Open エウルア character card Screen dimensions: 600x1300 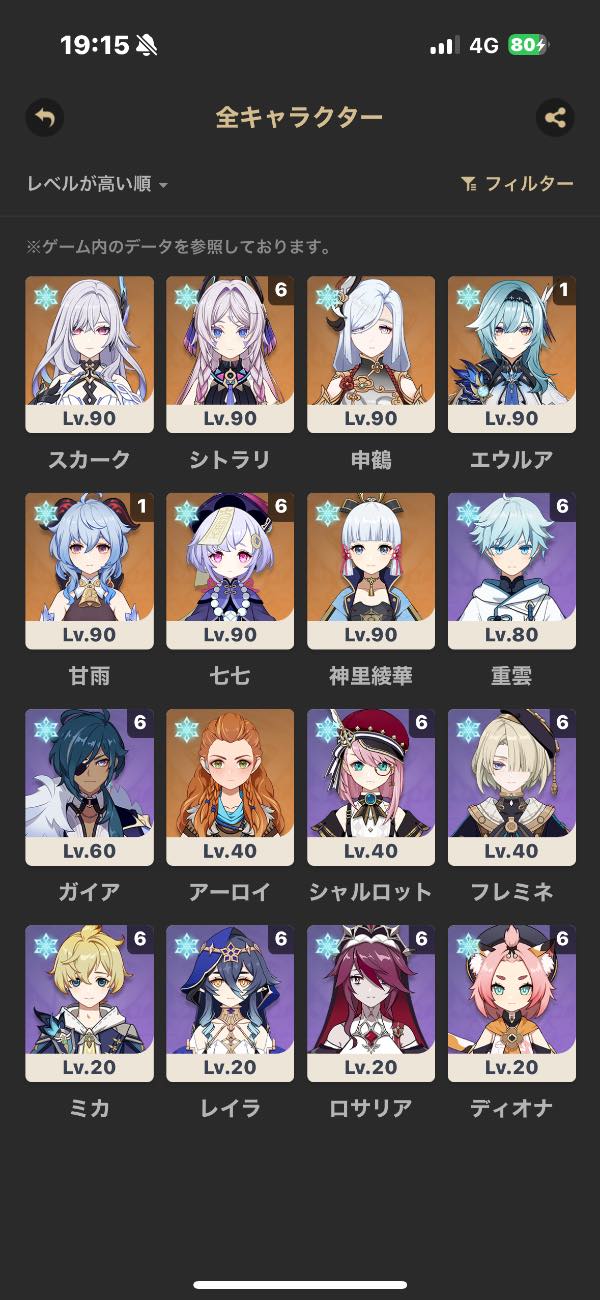(x=512, y=354)
